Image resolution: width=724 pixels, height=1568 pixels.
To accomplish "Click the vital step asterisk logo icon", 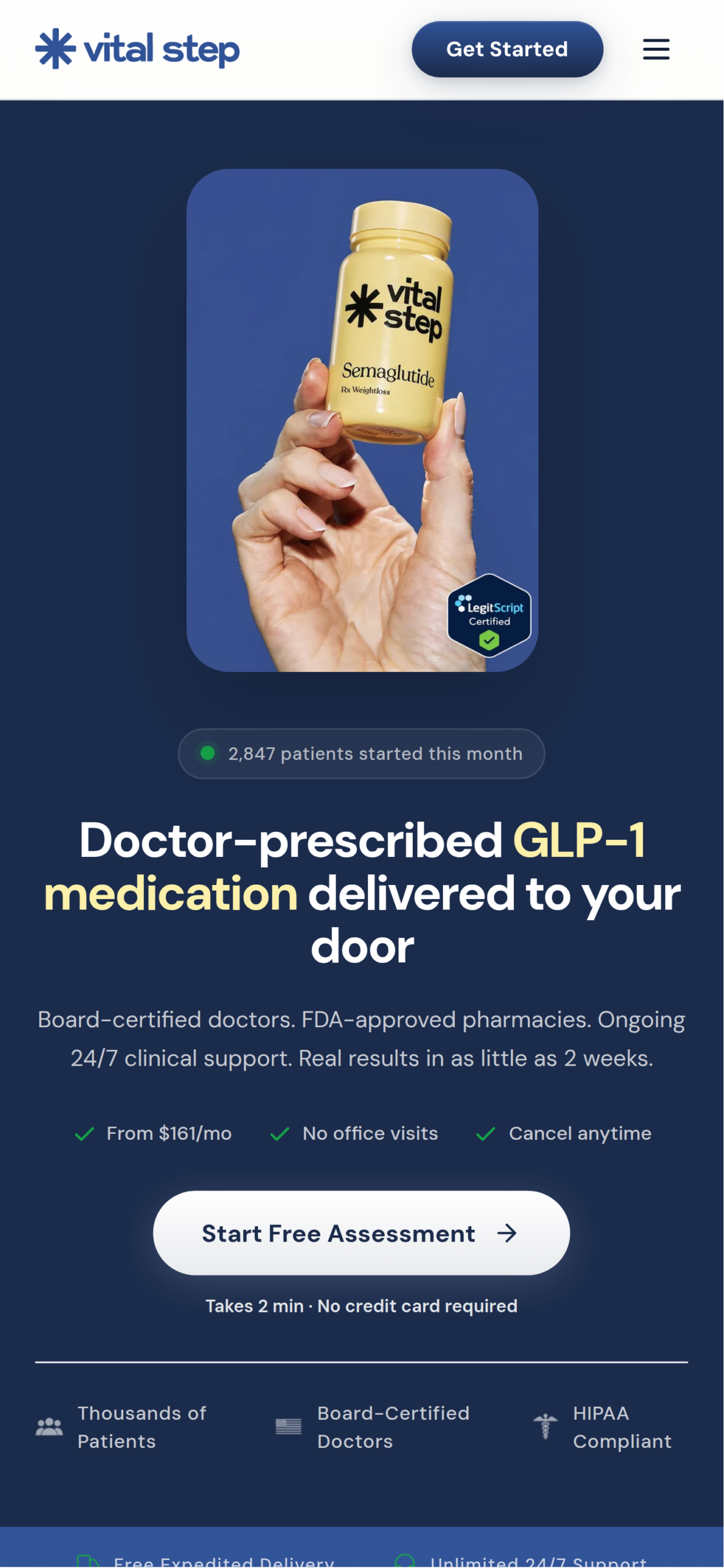I will click(54, 48).
